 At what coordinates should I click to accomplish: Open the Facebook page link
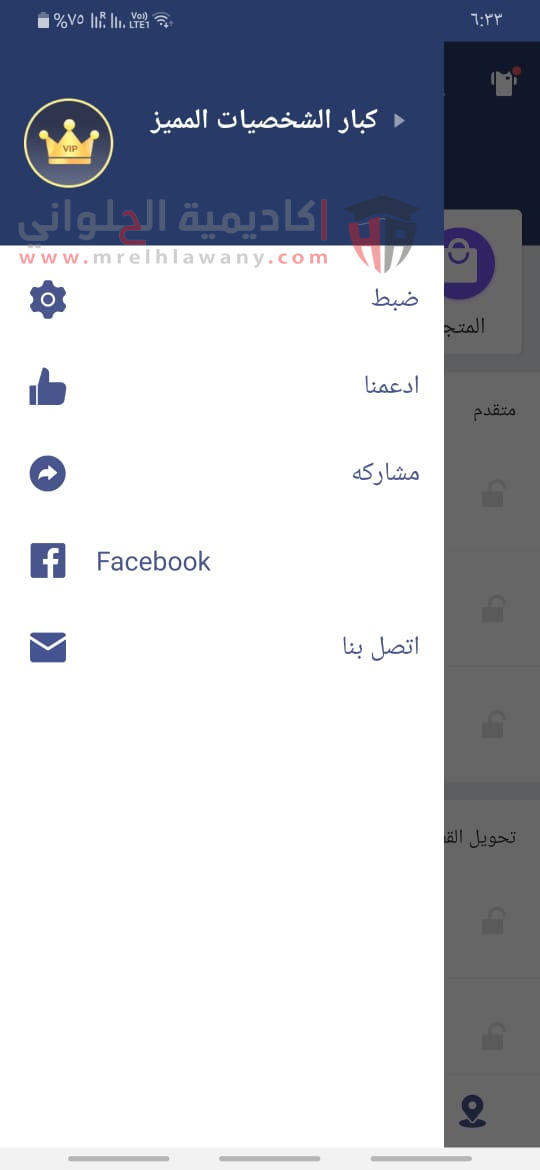click(222, 560)
